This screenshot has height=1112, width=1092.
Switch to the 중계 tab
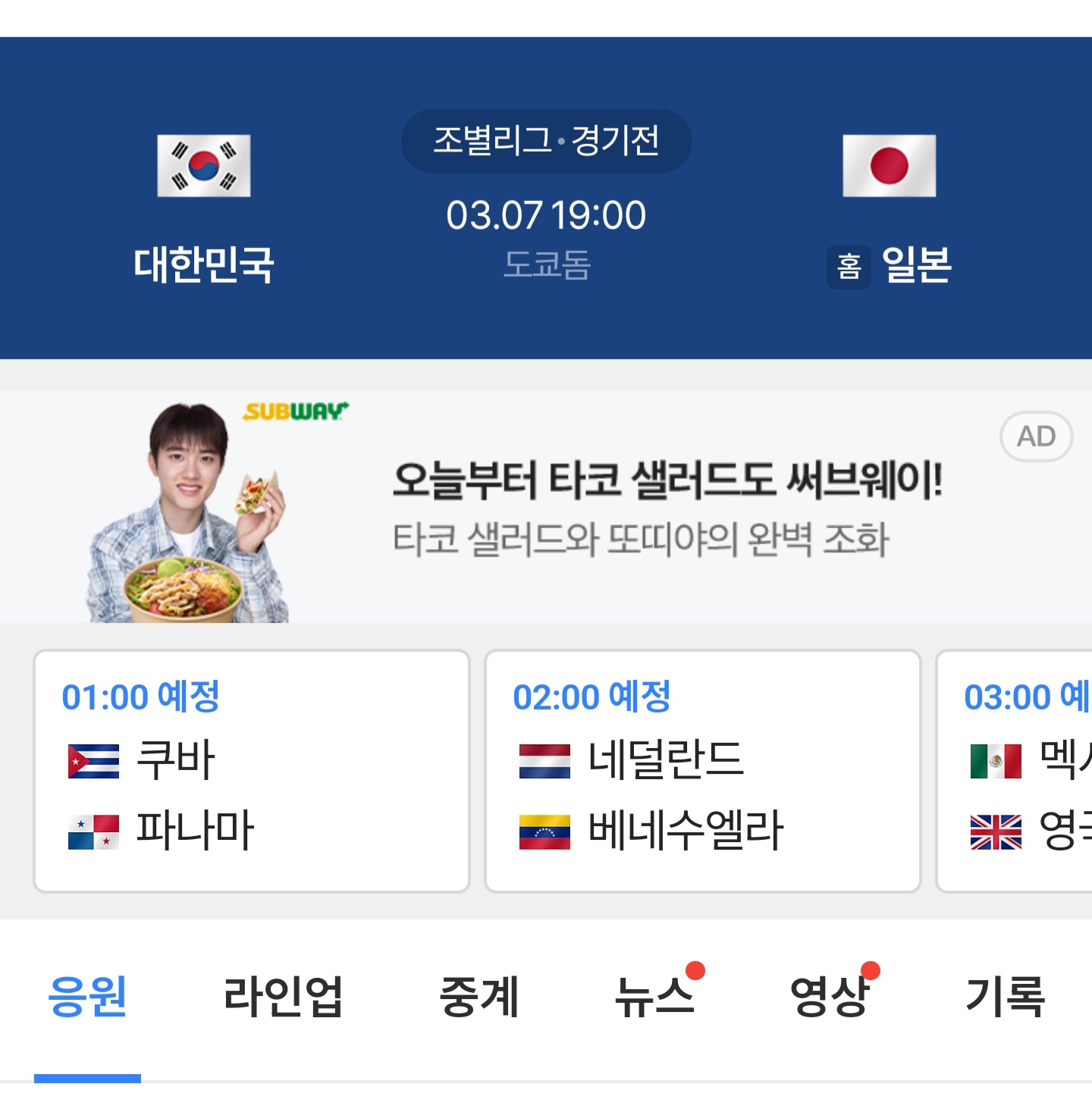479,996
